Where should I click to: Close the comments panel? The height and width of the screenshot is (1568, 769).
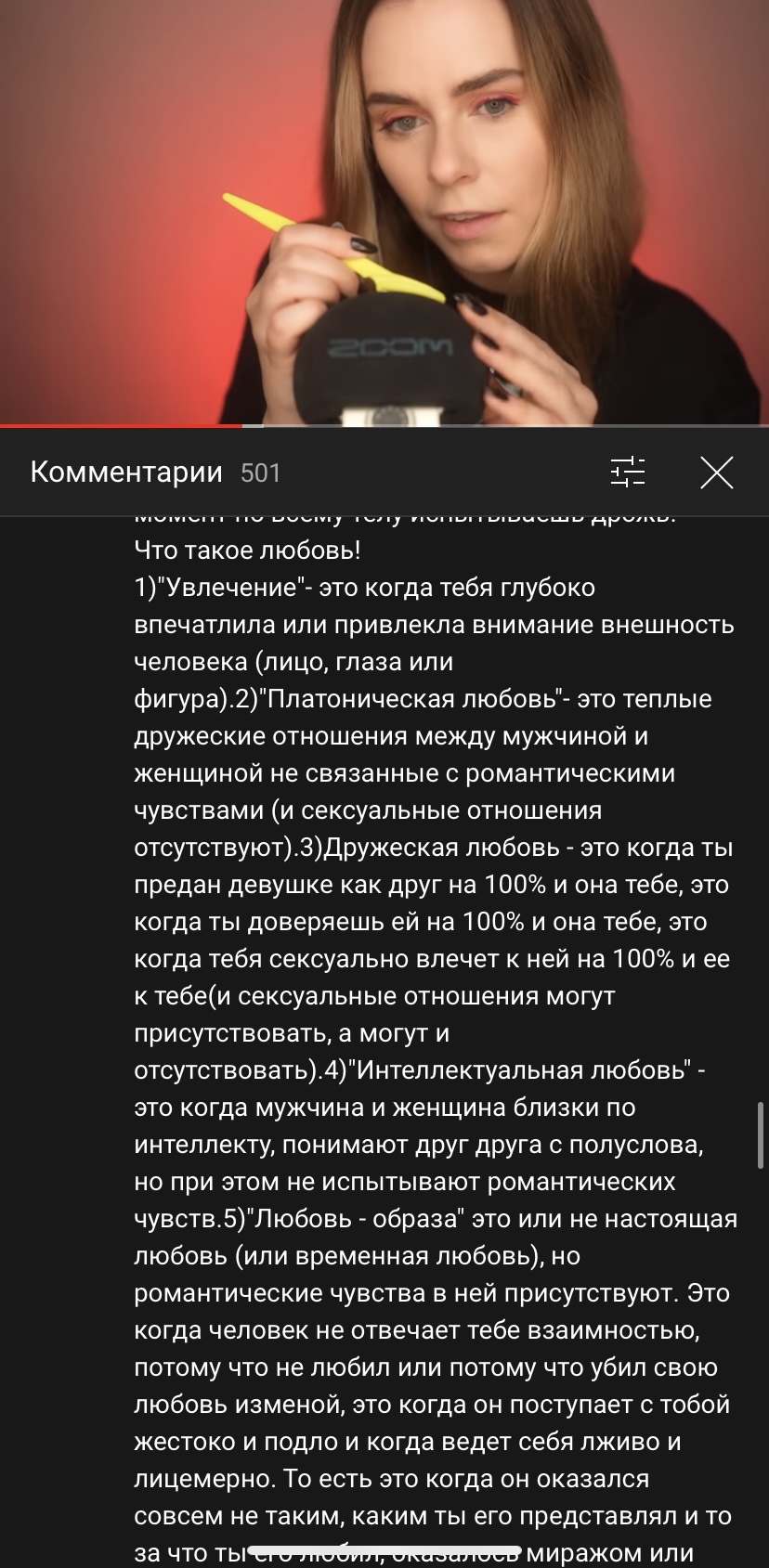(x=717, y=473)
